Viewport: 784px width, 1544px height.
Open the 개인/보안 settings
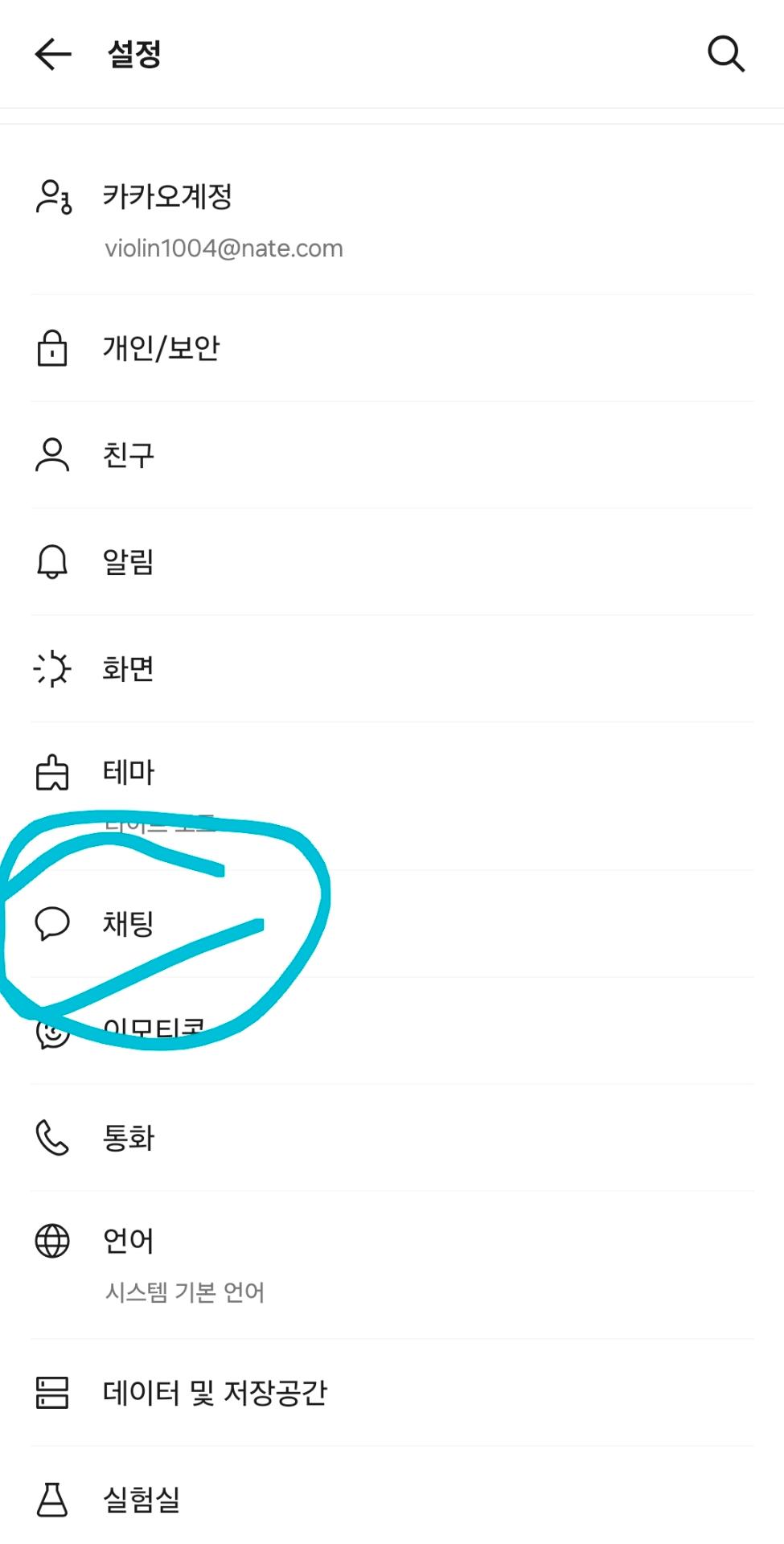point(161,348)
